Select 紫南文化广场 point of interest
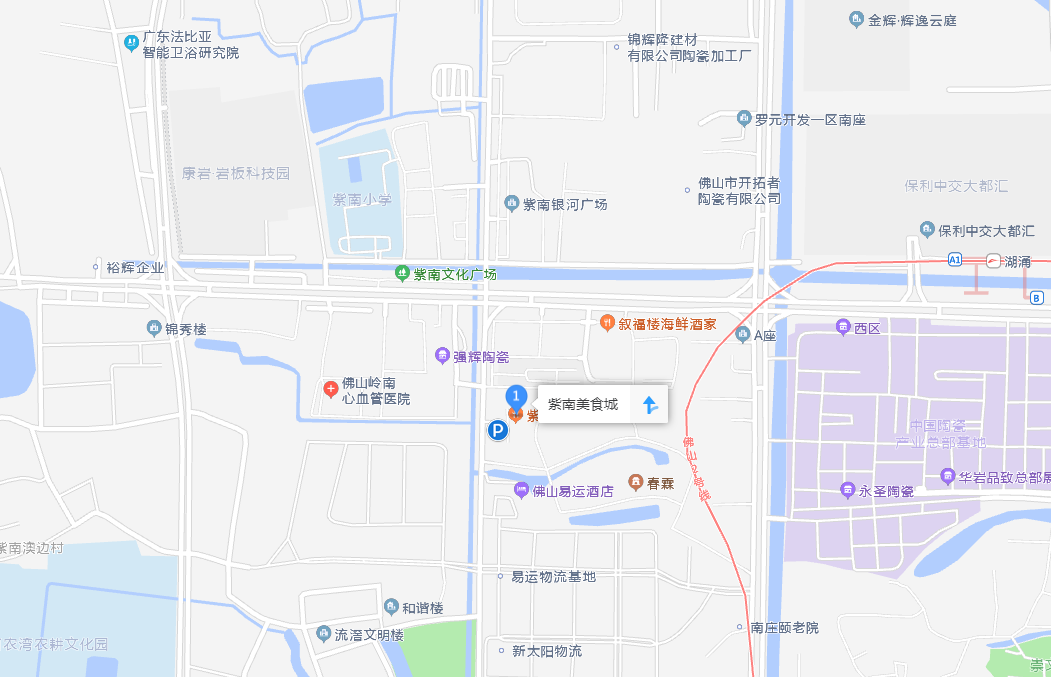Screen dimensions: 1051x677 [x=402, y=273]
